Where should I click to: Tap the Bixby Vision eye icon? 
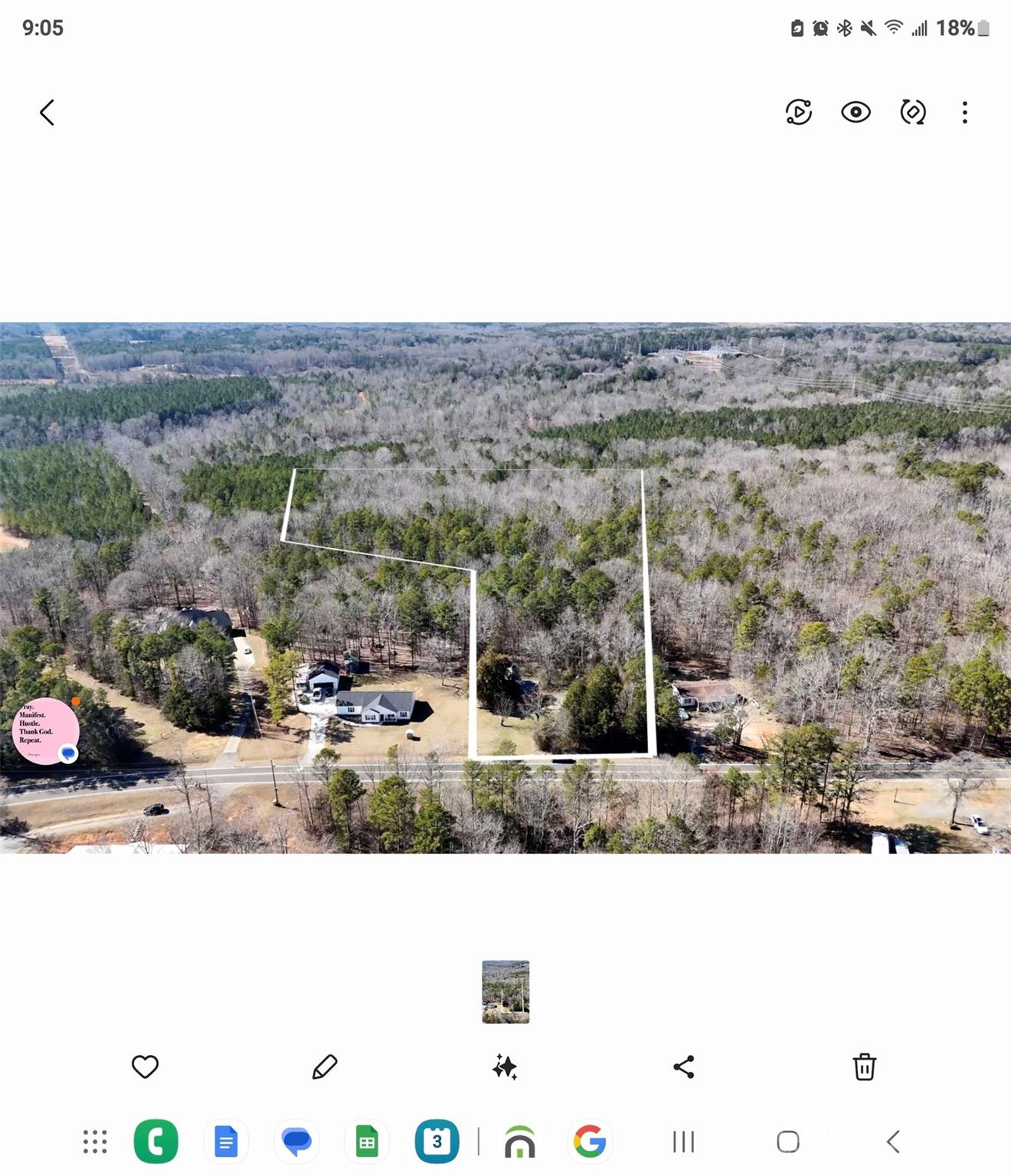tap(856, 113)
